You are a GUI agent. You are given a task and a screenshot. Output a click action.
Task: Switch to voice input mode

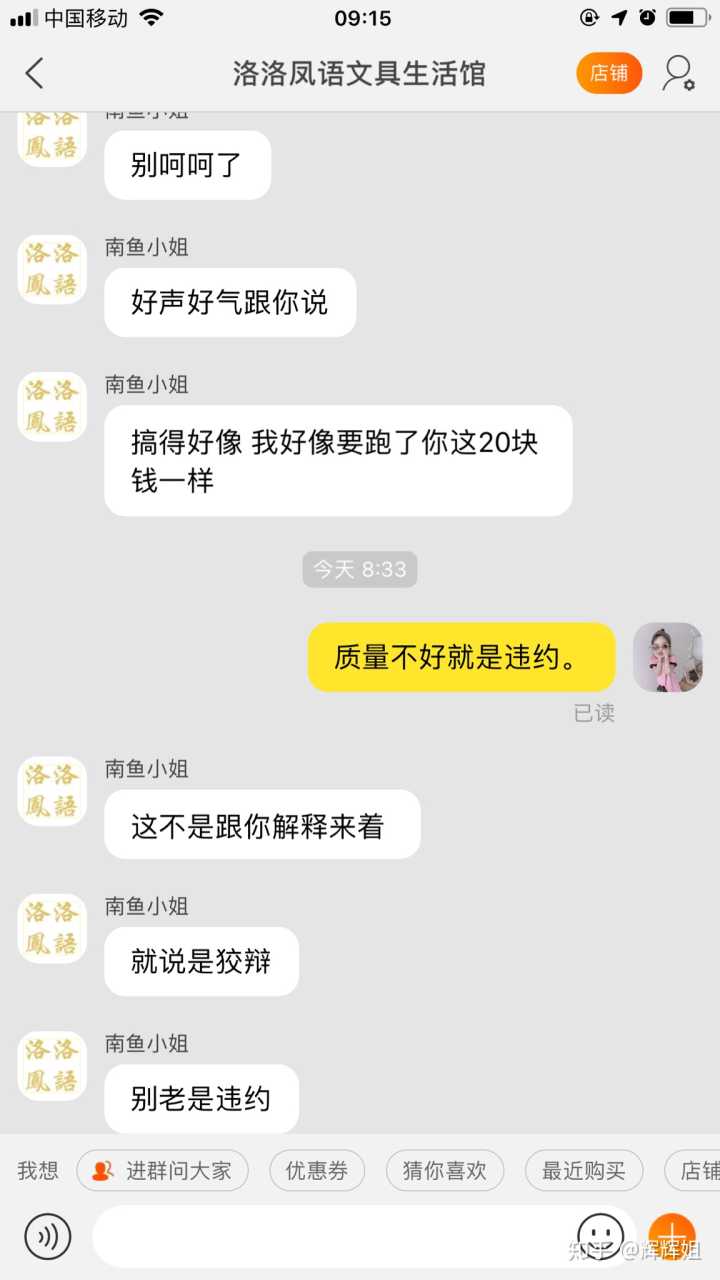47,1236
